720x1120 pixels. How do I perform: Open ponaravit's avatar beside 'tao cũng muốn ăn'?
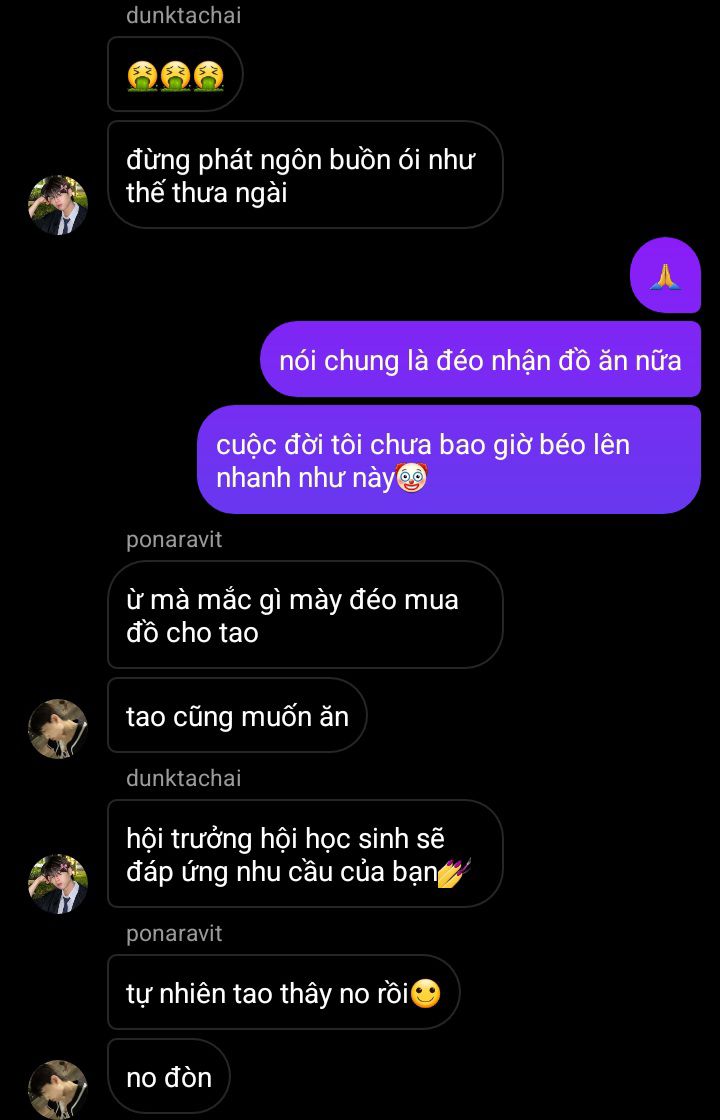coord(58,729)
